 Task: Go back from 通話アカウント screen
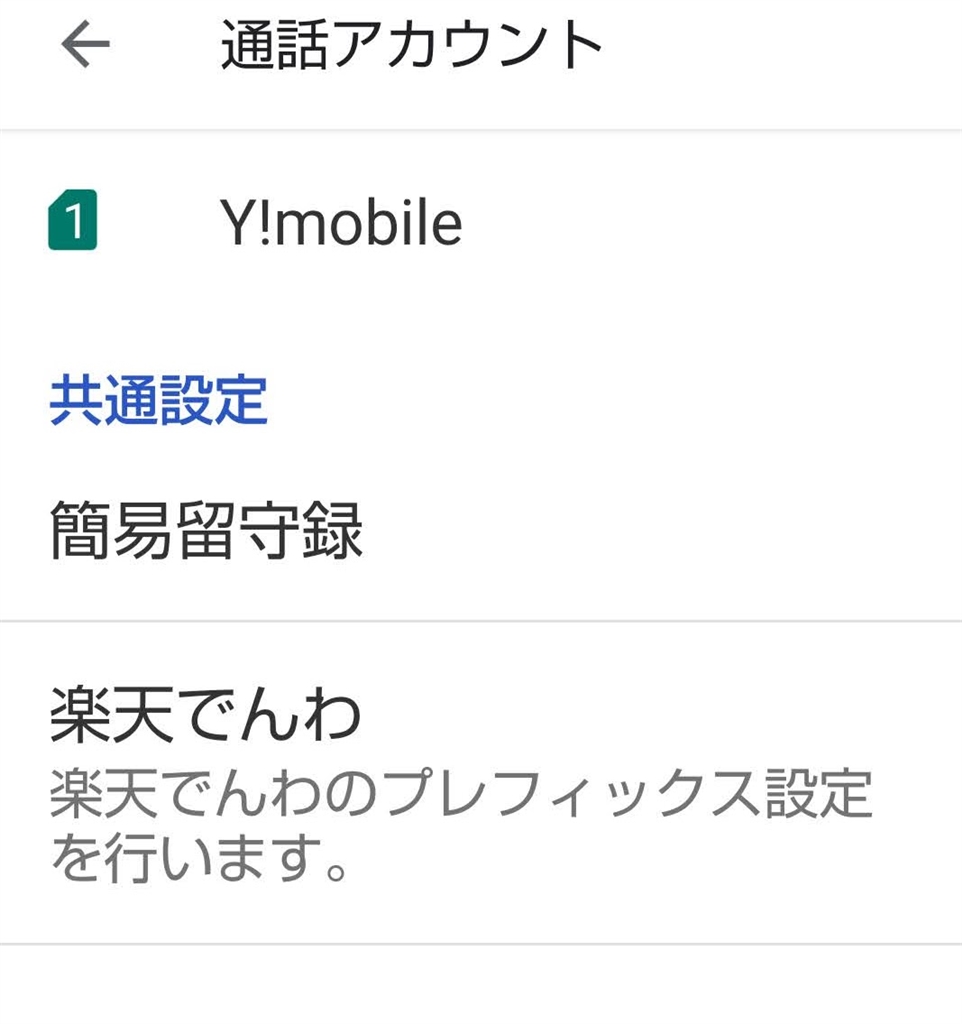coord(85,46)
